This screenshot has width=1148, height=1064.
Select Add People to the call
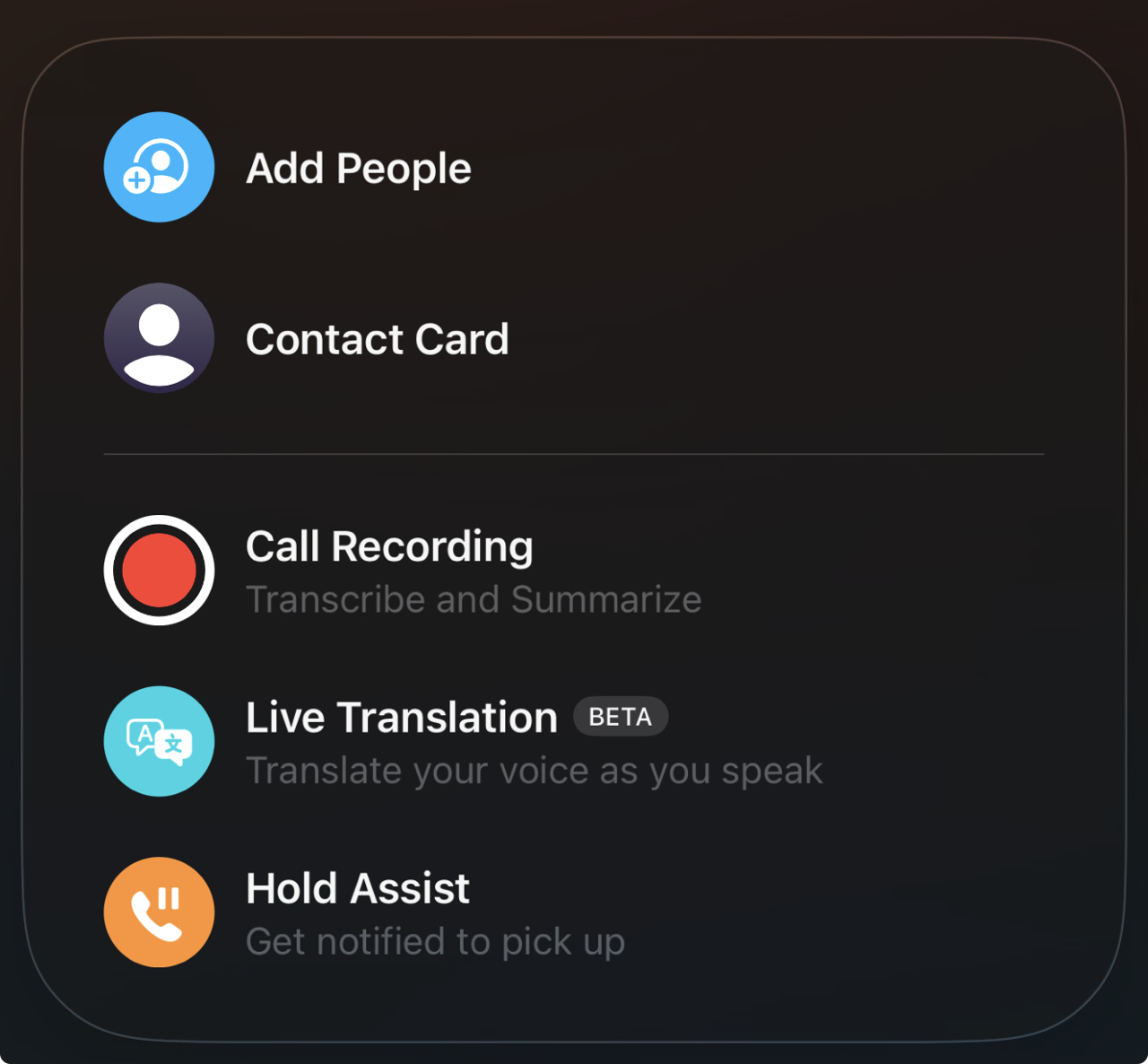coord(357,168)
